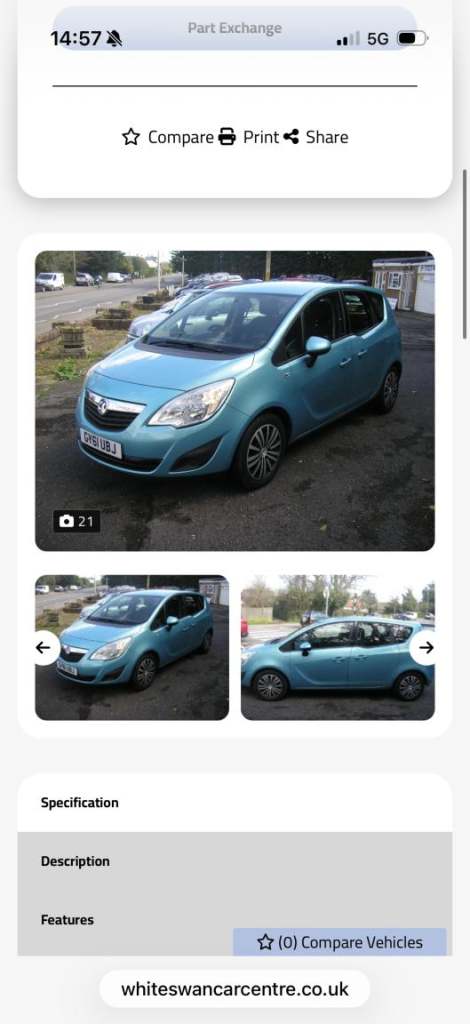Switch to the Description tab
The image size is (470, 1024).
pos(235,861)
